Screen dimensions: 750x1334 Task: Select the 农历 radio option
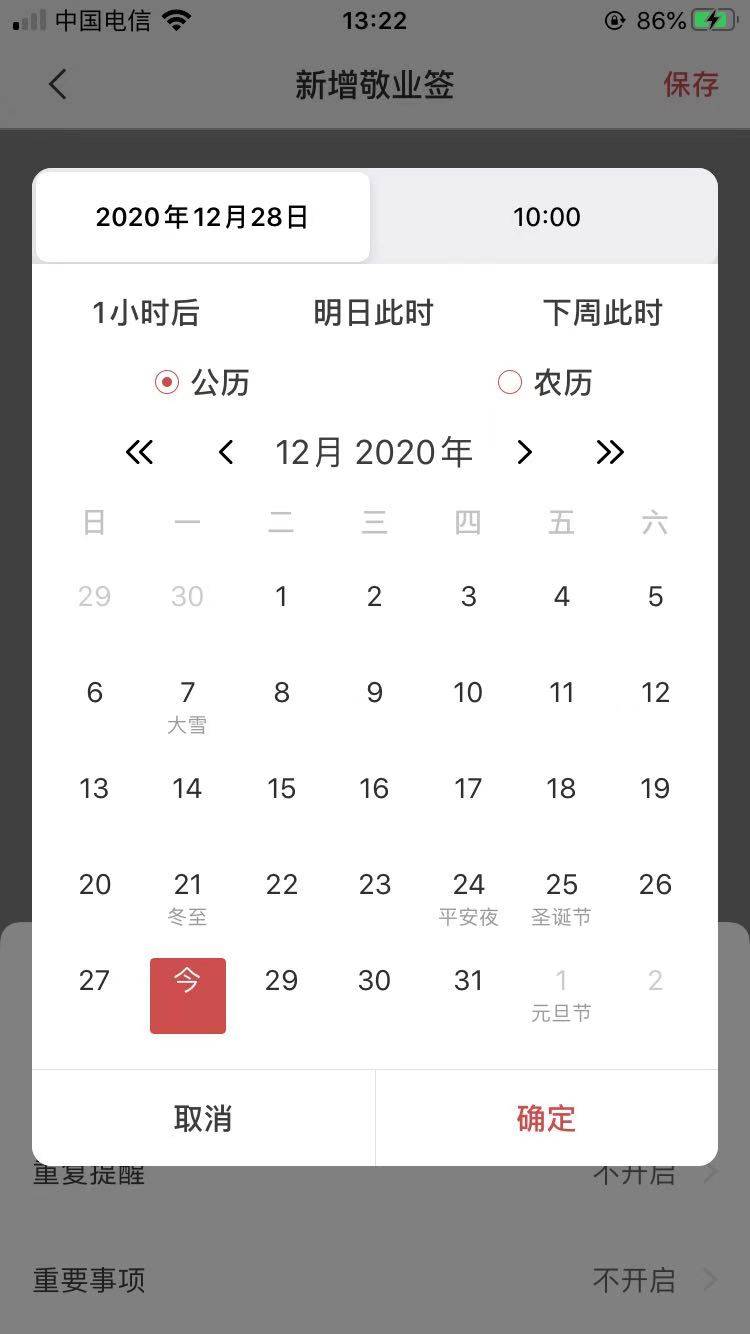point(510,382)
